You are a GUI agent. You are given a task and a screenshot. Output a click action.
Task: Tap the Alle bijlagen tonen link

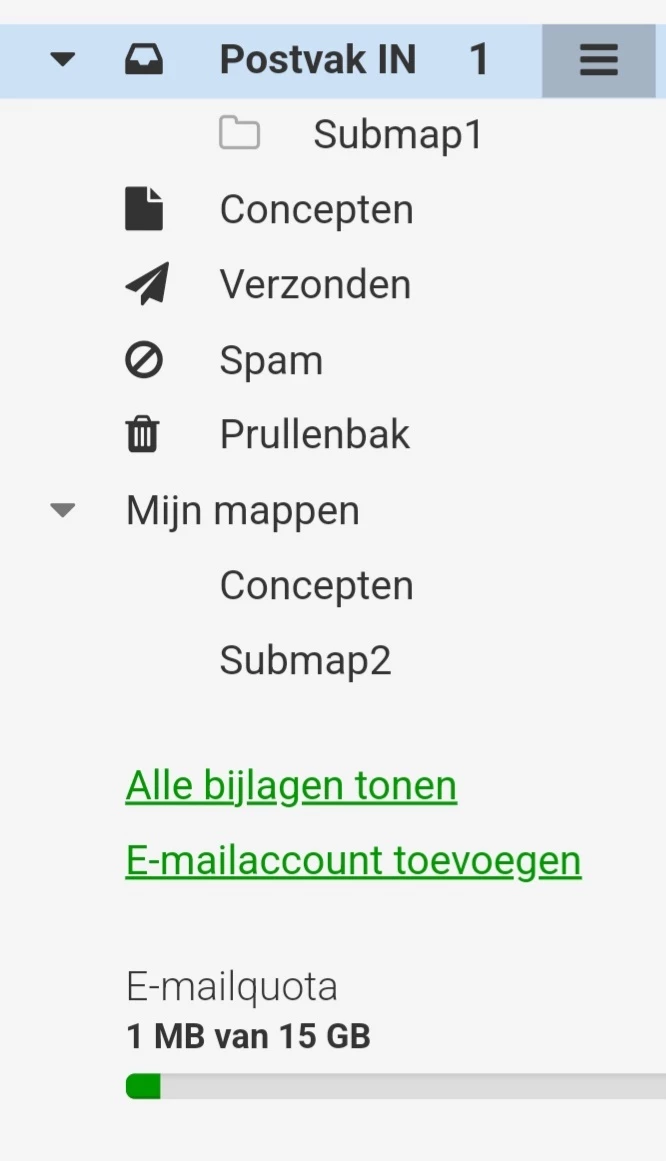pyautogui.click(x=291, y=786)
